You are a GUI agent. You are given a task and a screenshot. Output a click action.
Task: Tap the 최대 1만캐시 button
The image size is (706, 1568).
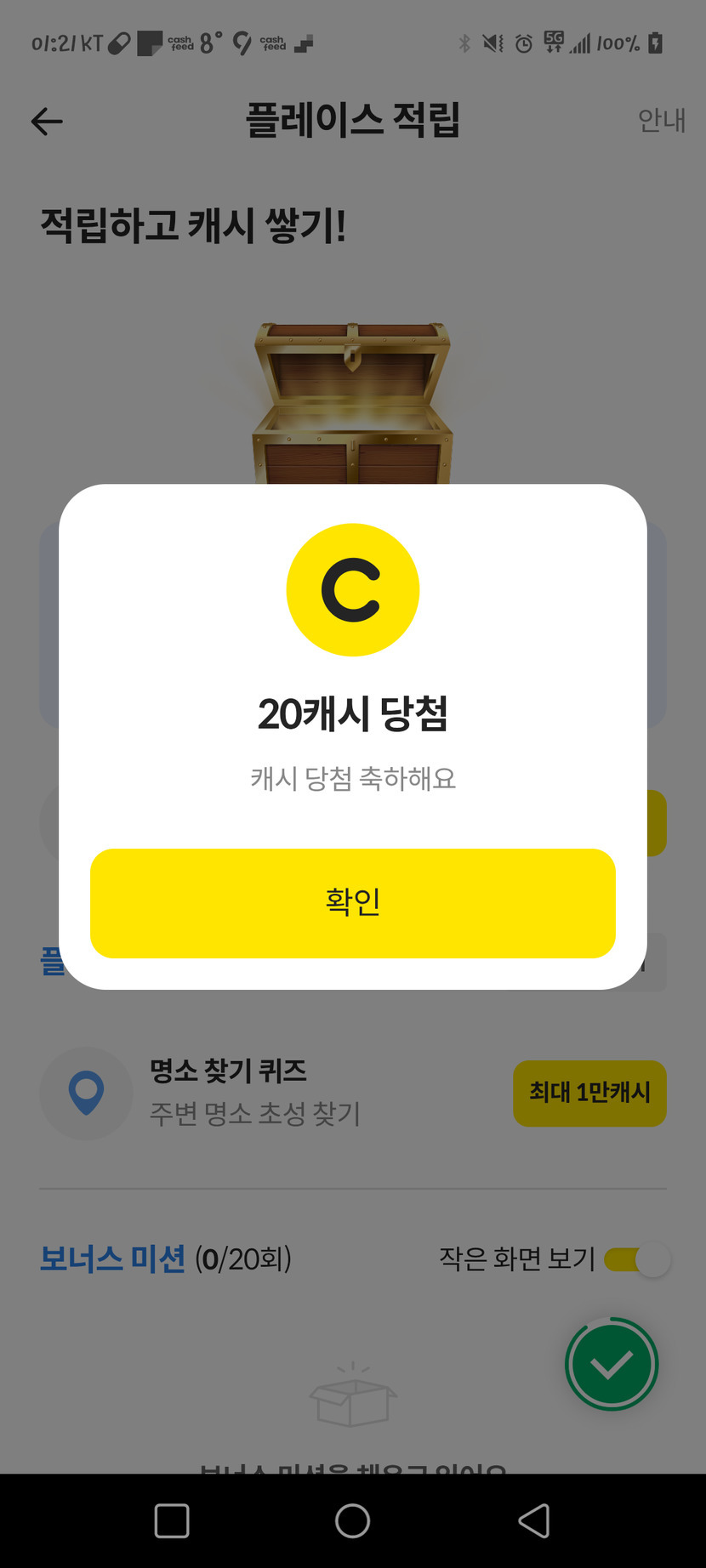coord(589,1093)
